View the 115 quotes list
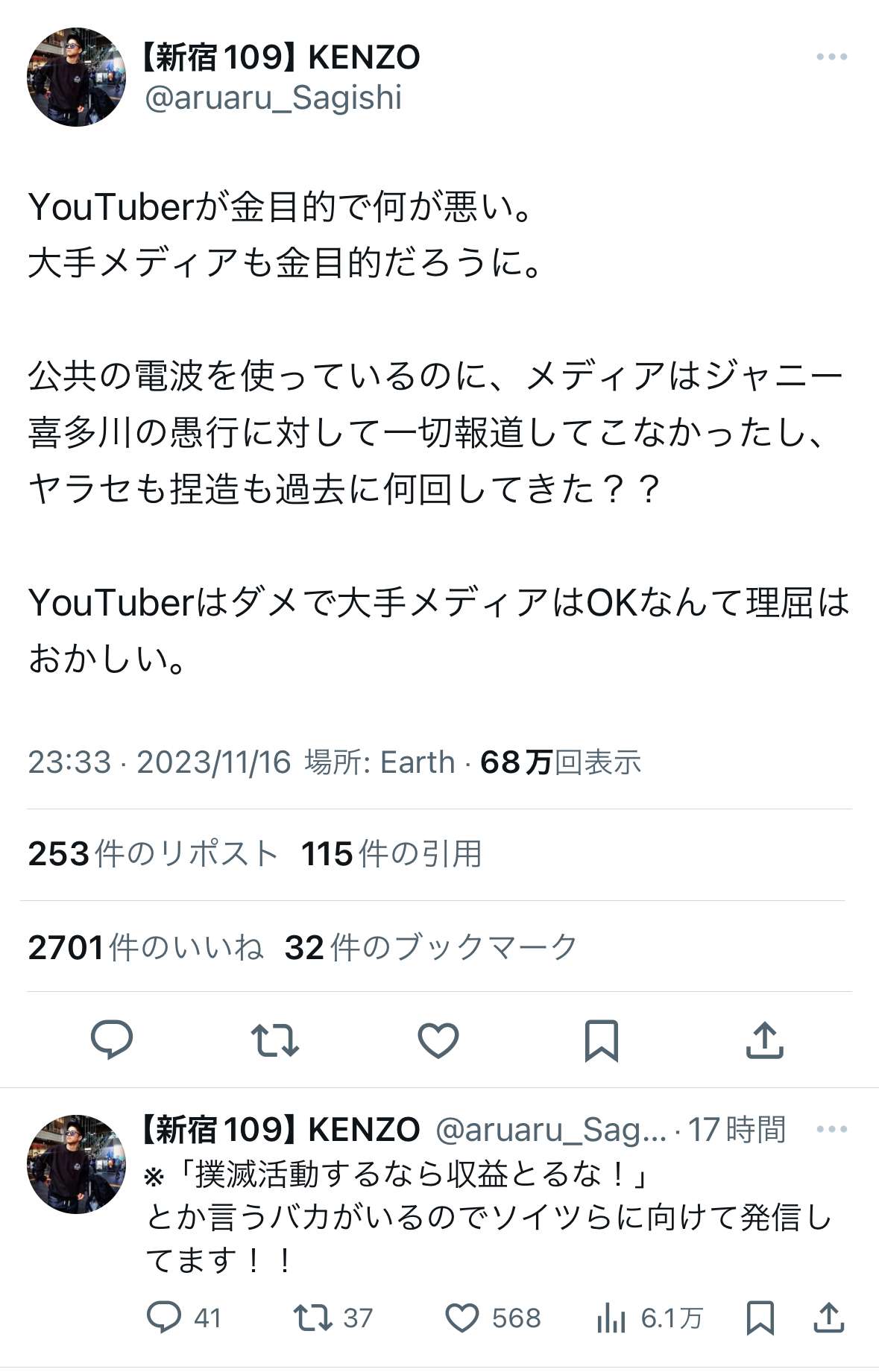This screenshot has width=879, height=1372. pos(391,854)
